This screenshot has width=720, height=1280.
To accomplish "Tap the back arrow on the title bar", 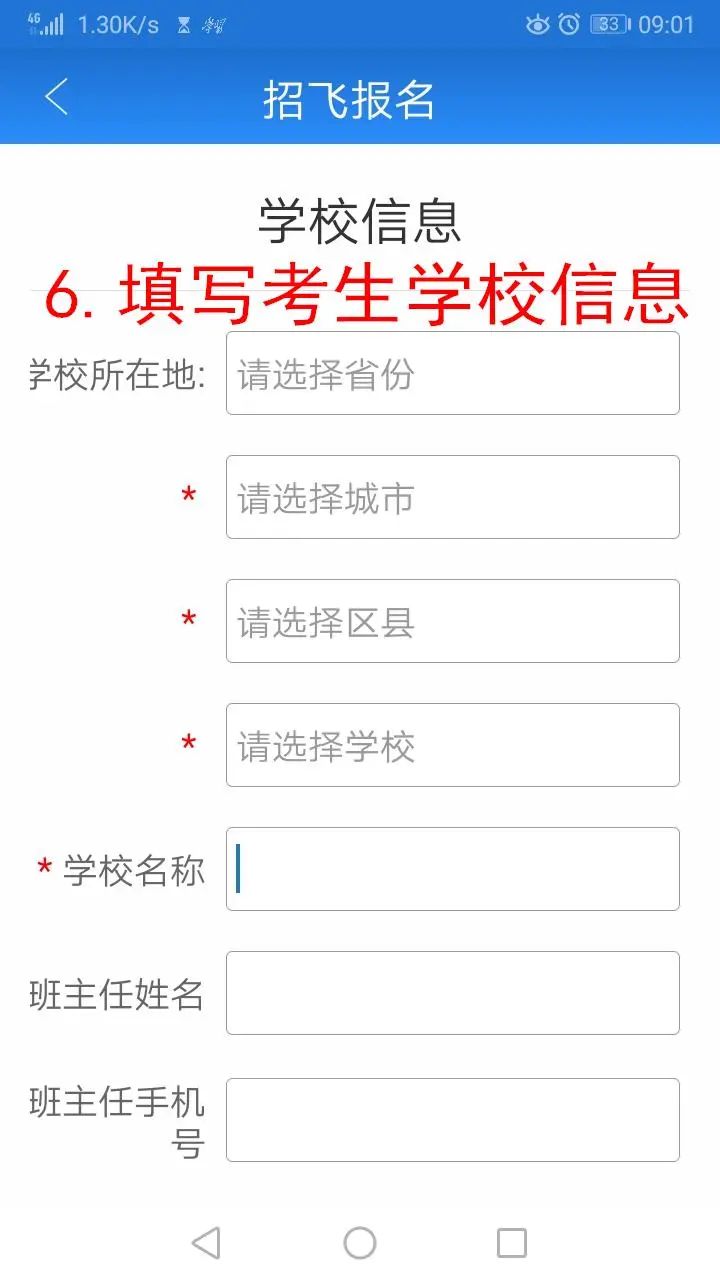I will click(55, 97).
